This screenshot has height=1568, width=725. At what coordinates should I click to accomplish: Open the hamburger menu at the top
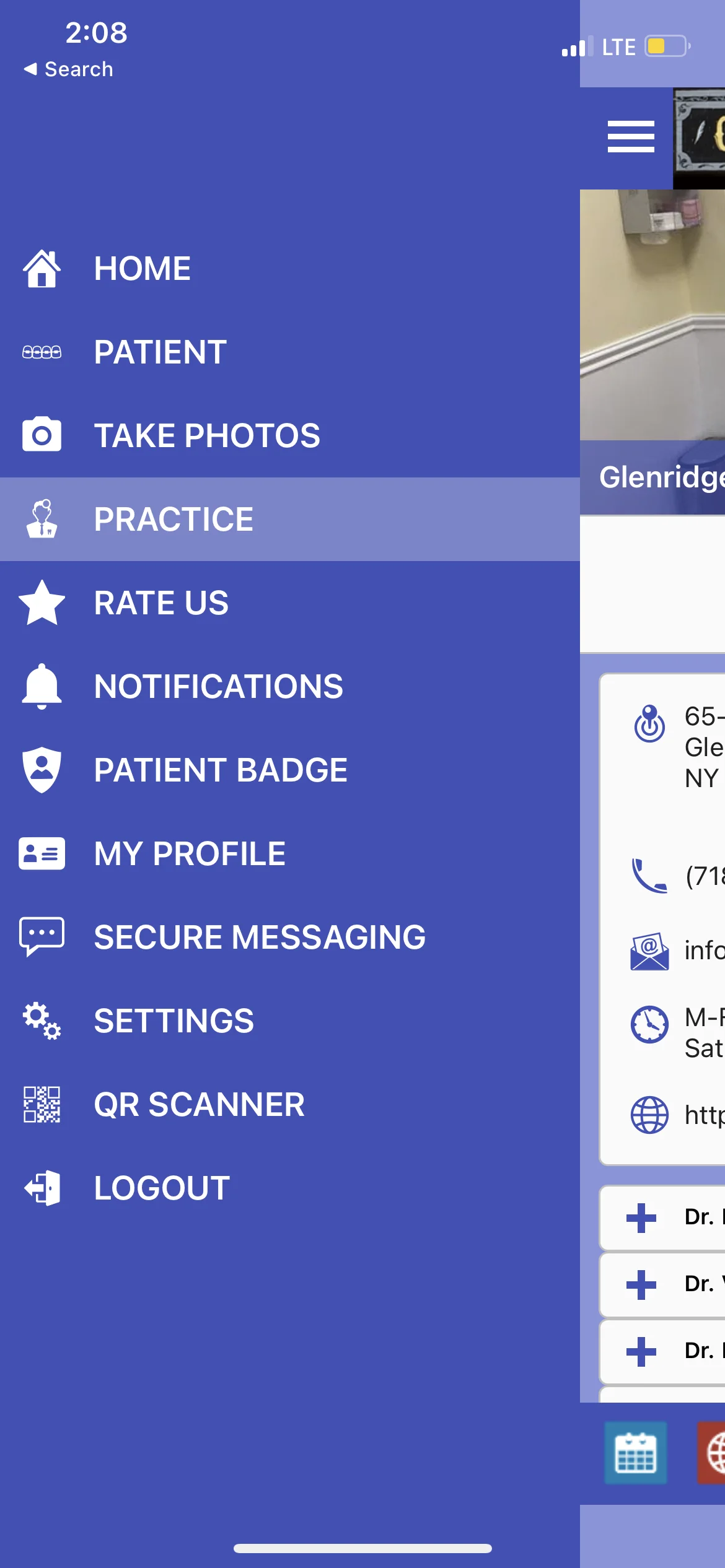[x=631, y=137]
